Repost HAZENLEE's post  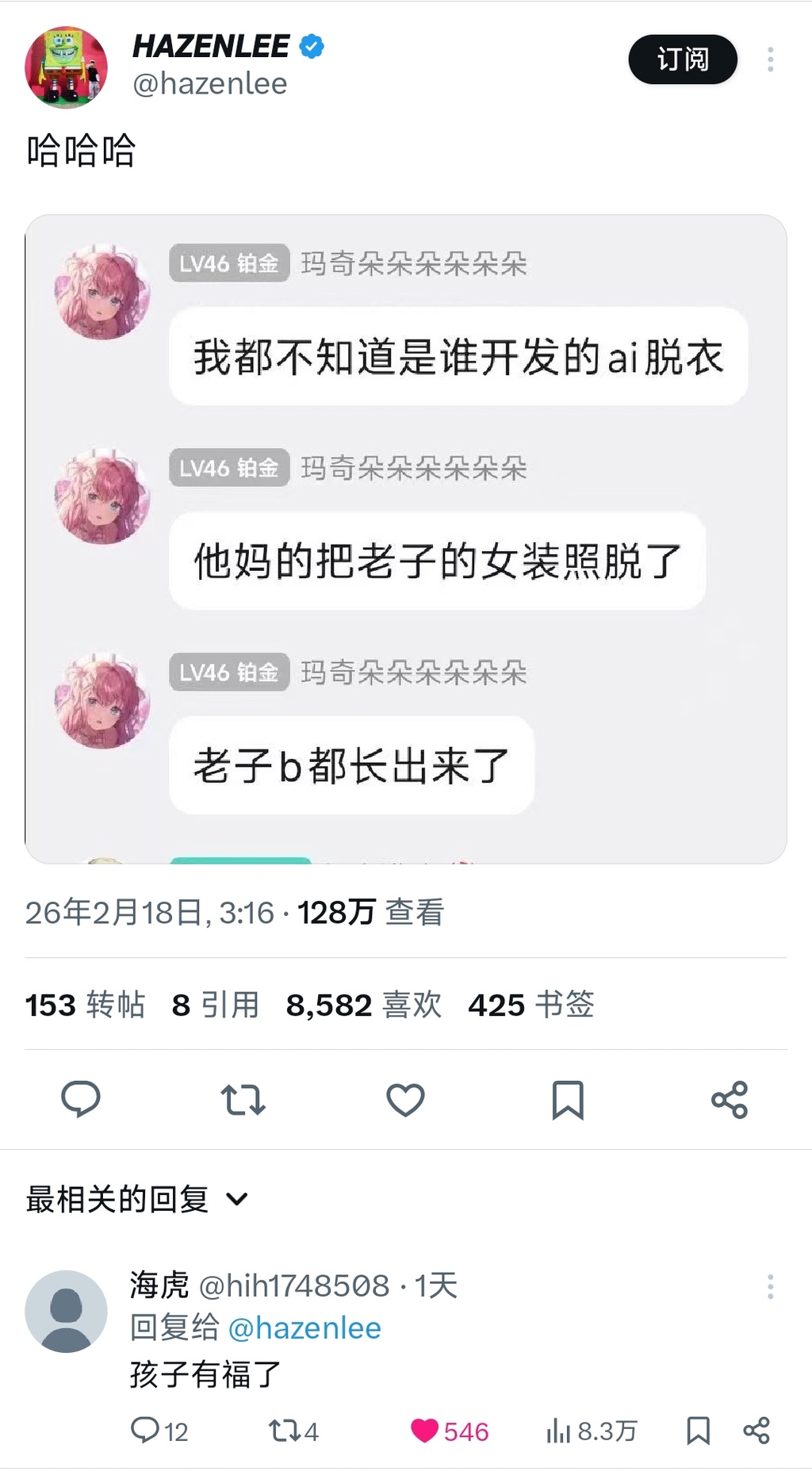point(243,1100)
